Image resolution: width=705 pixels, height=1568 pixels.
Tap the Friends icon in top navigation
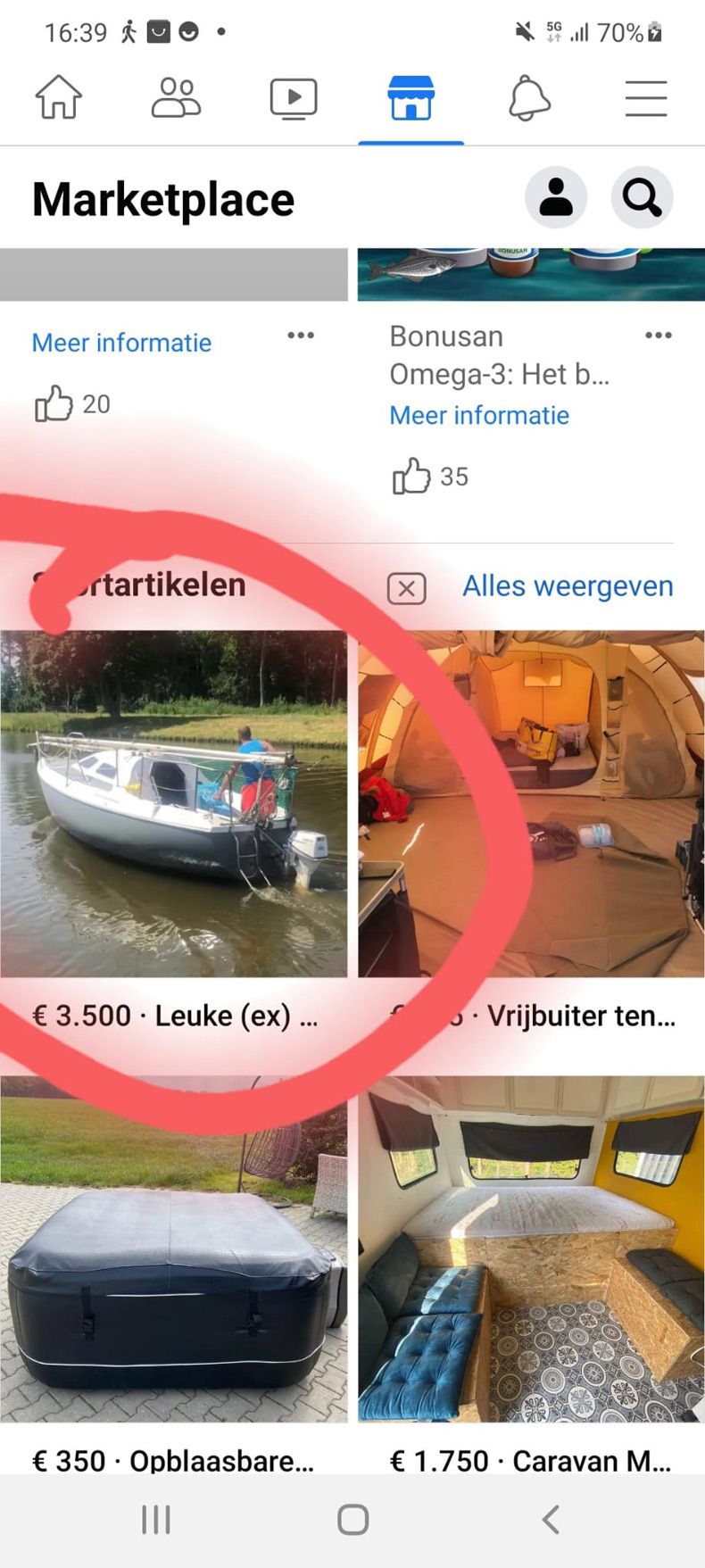[x=175, y=96]
